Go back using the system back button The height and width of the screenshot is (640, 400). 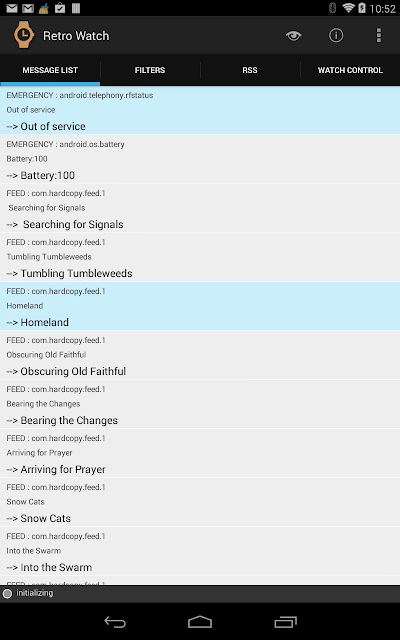(x=115, y=622)
